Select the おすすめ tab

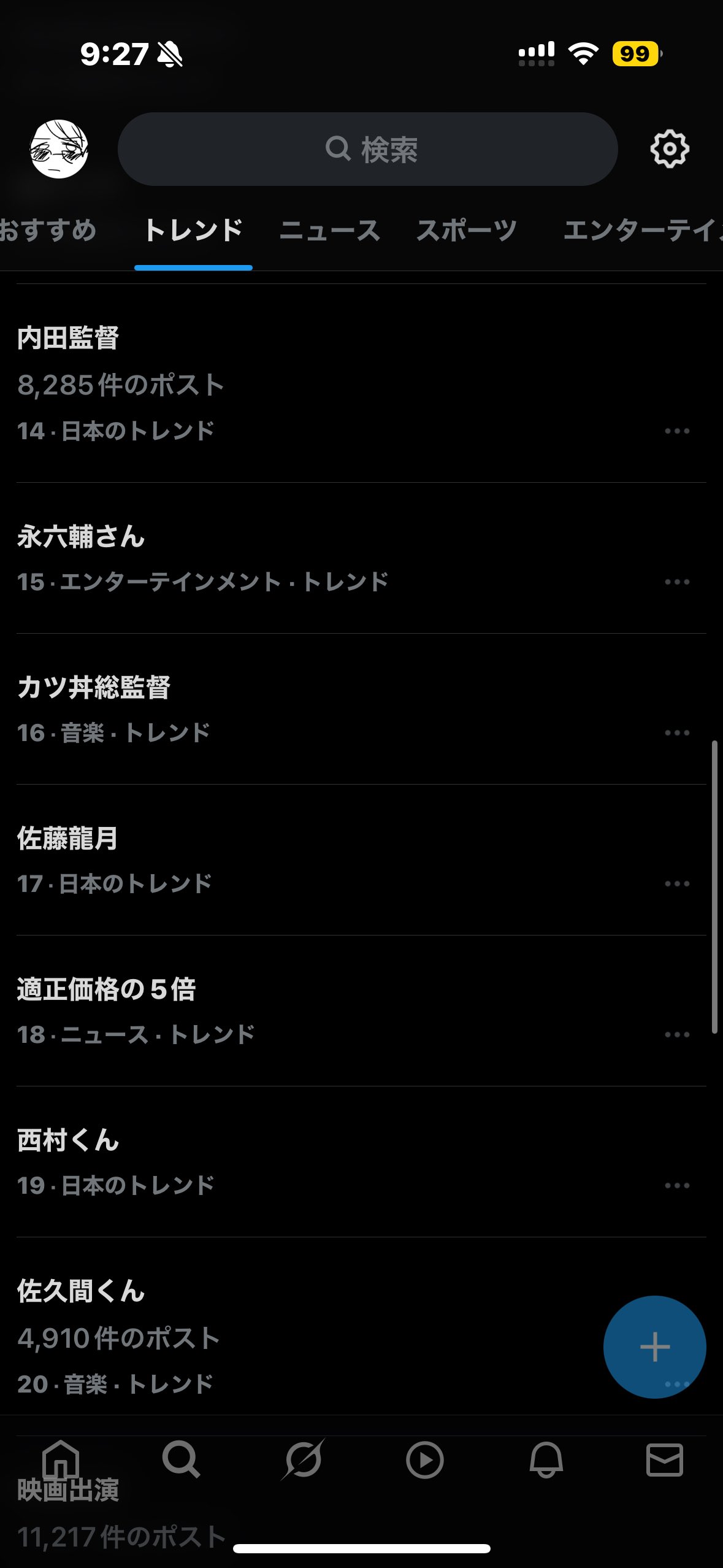pyautogui.click(x=49, y=230)
